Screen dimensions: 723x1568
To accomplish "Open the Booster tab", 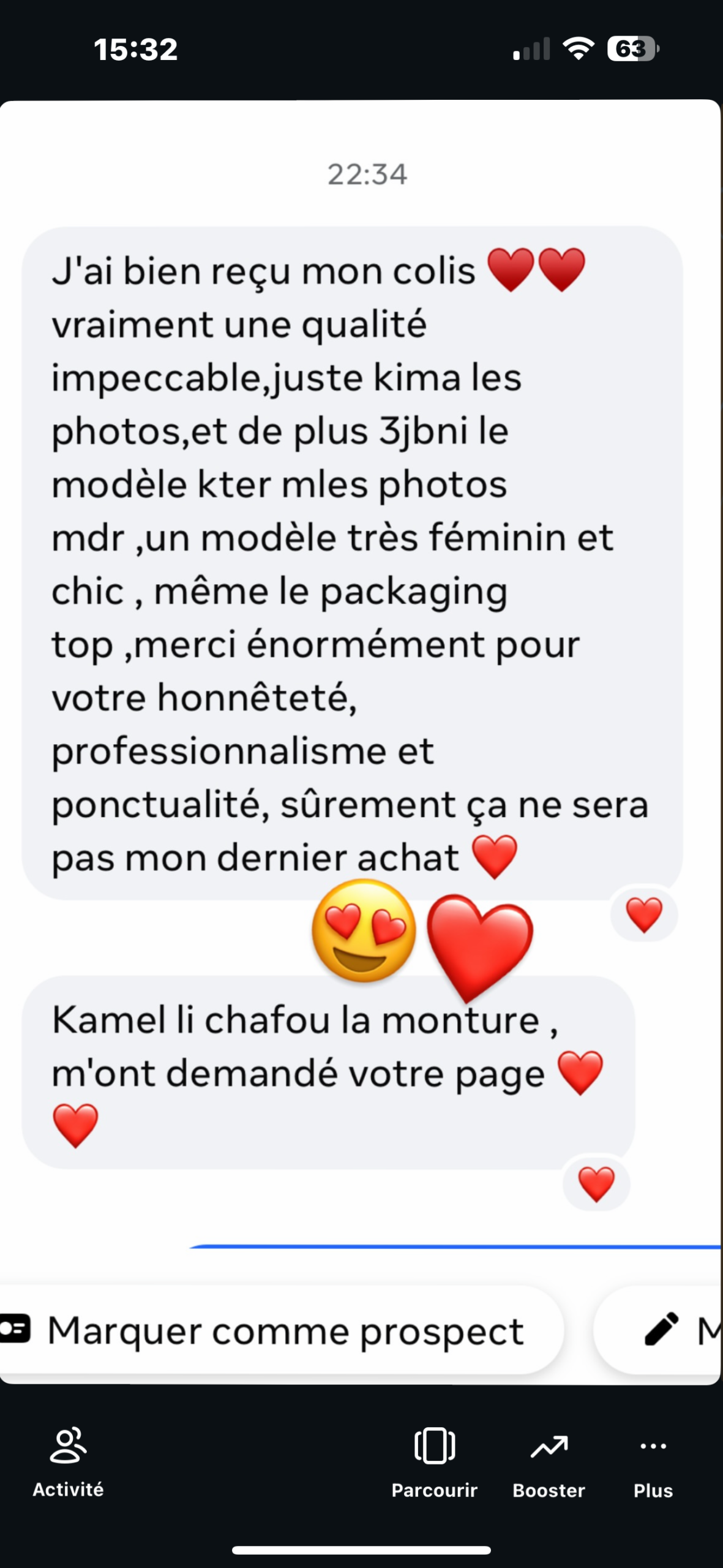I will click(x=549, y=1463).
